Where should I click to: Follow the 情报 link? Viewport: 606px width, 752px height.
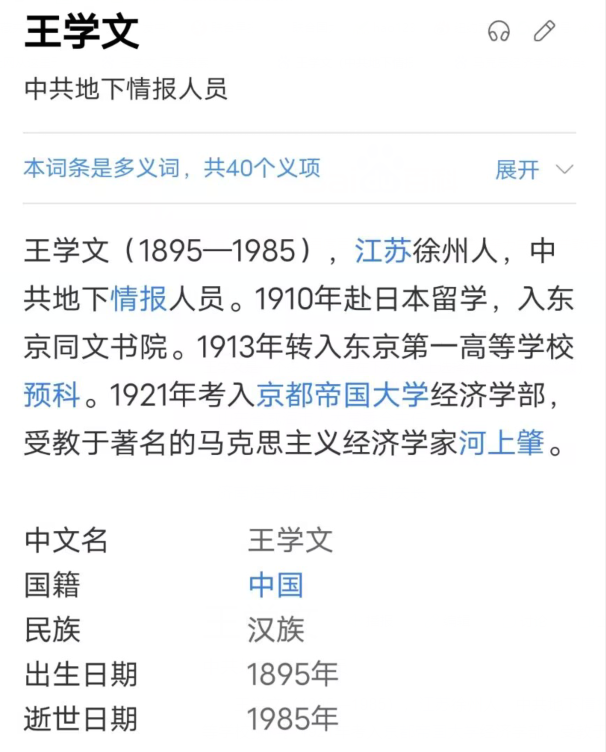(139, 298)
